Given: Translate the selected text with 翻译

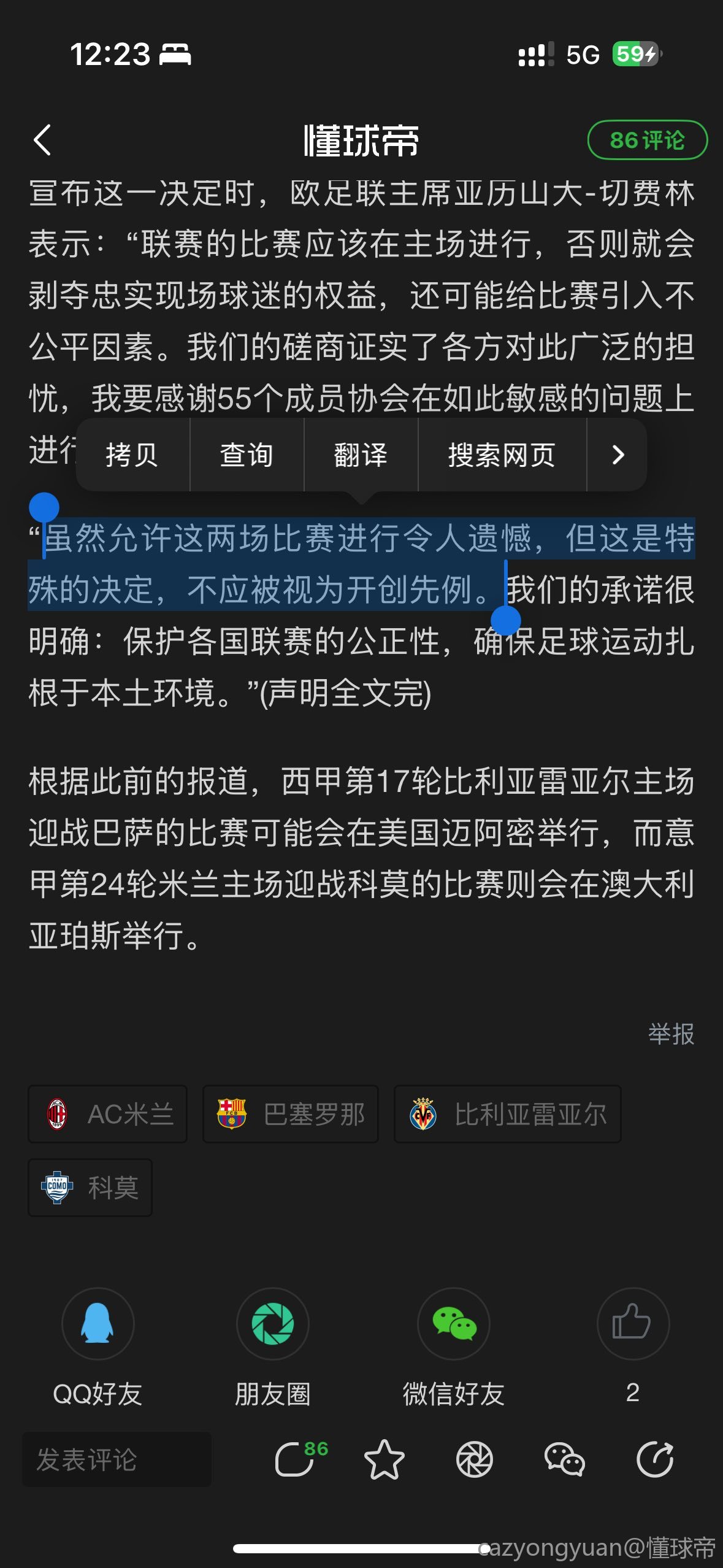Looking at the screenshot, I should click(x=361, y=455).
